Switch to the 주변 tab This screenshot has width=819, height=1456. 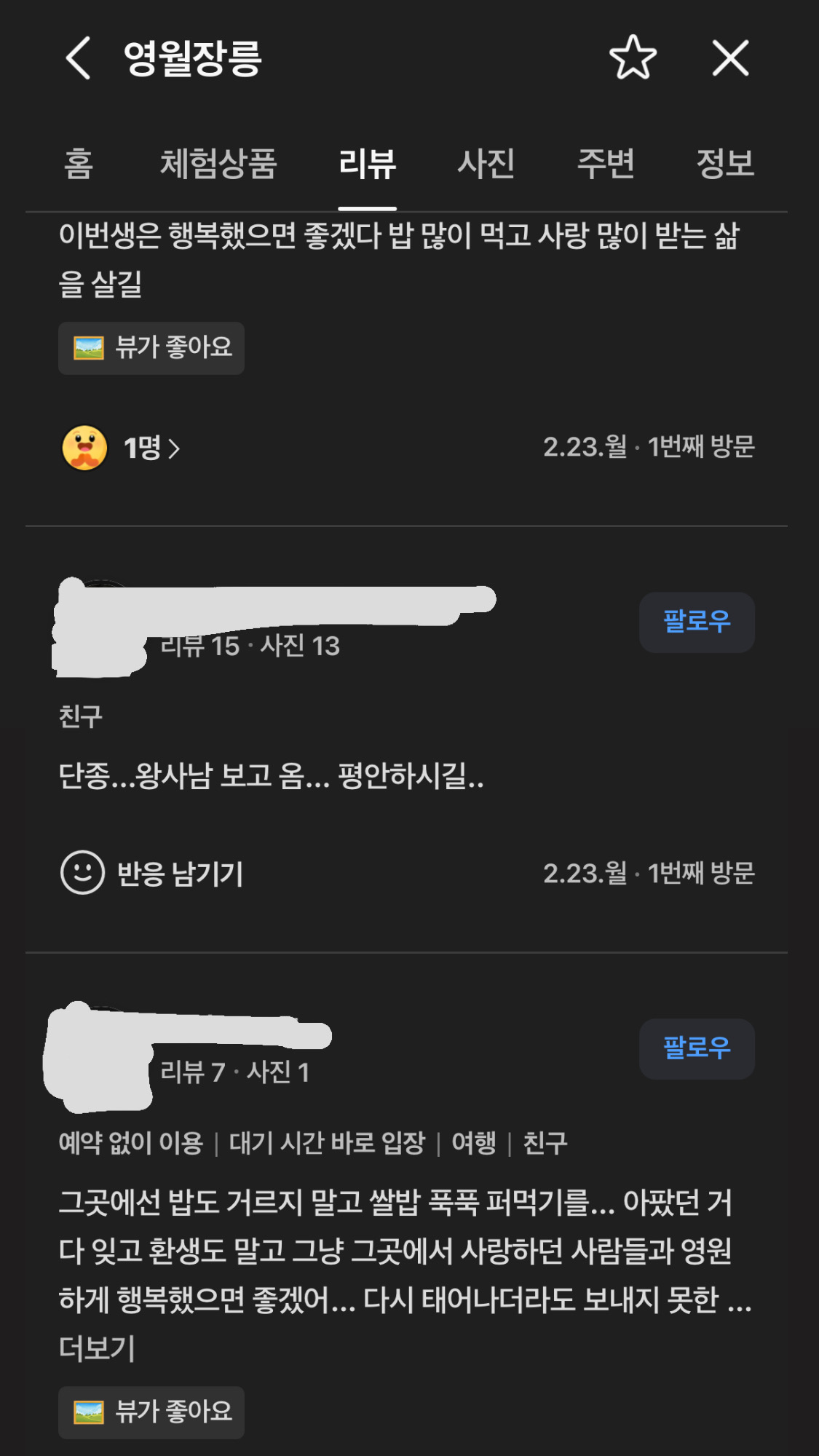[x=605, y=164]
